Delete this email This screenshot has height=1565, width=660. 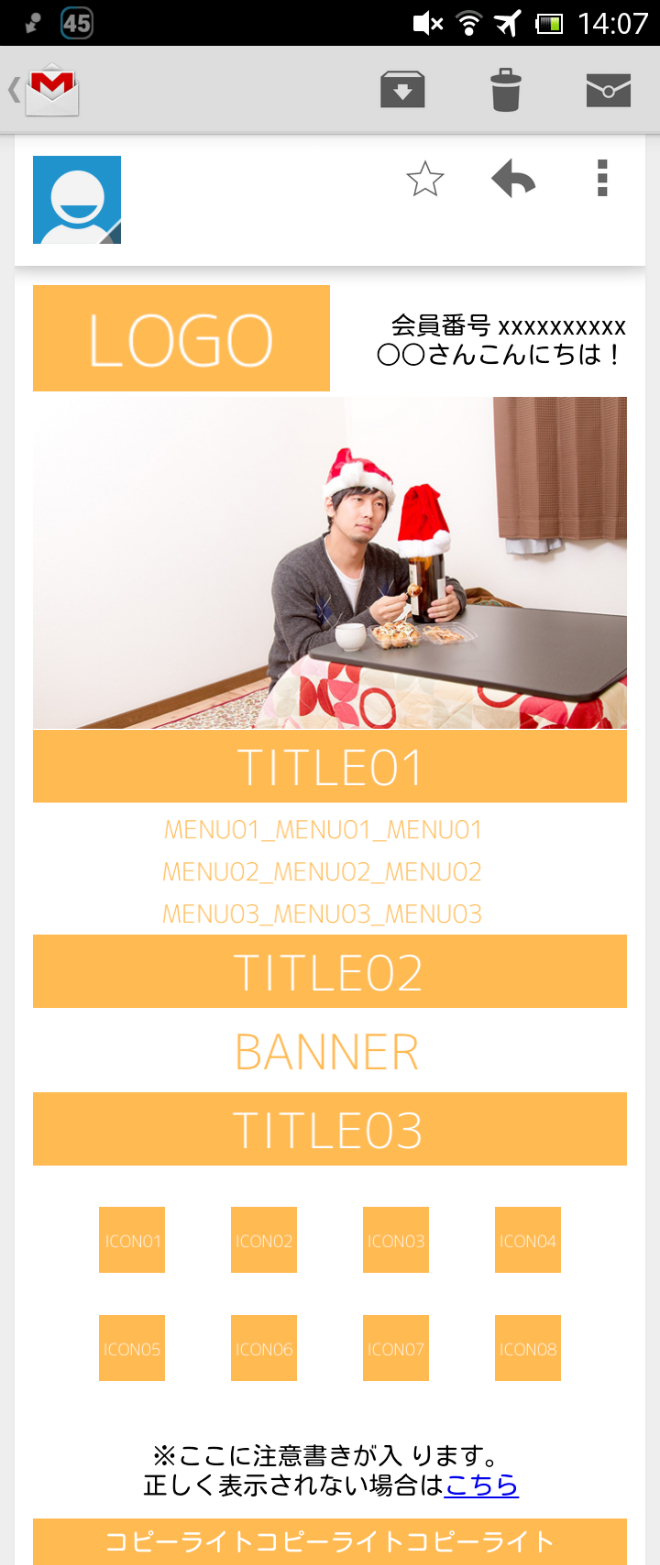[x=506, y=90]
